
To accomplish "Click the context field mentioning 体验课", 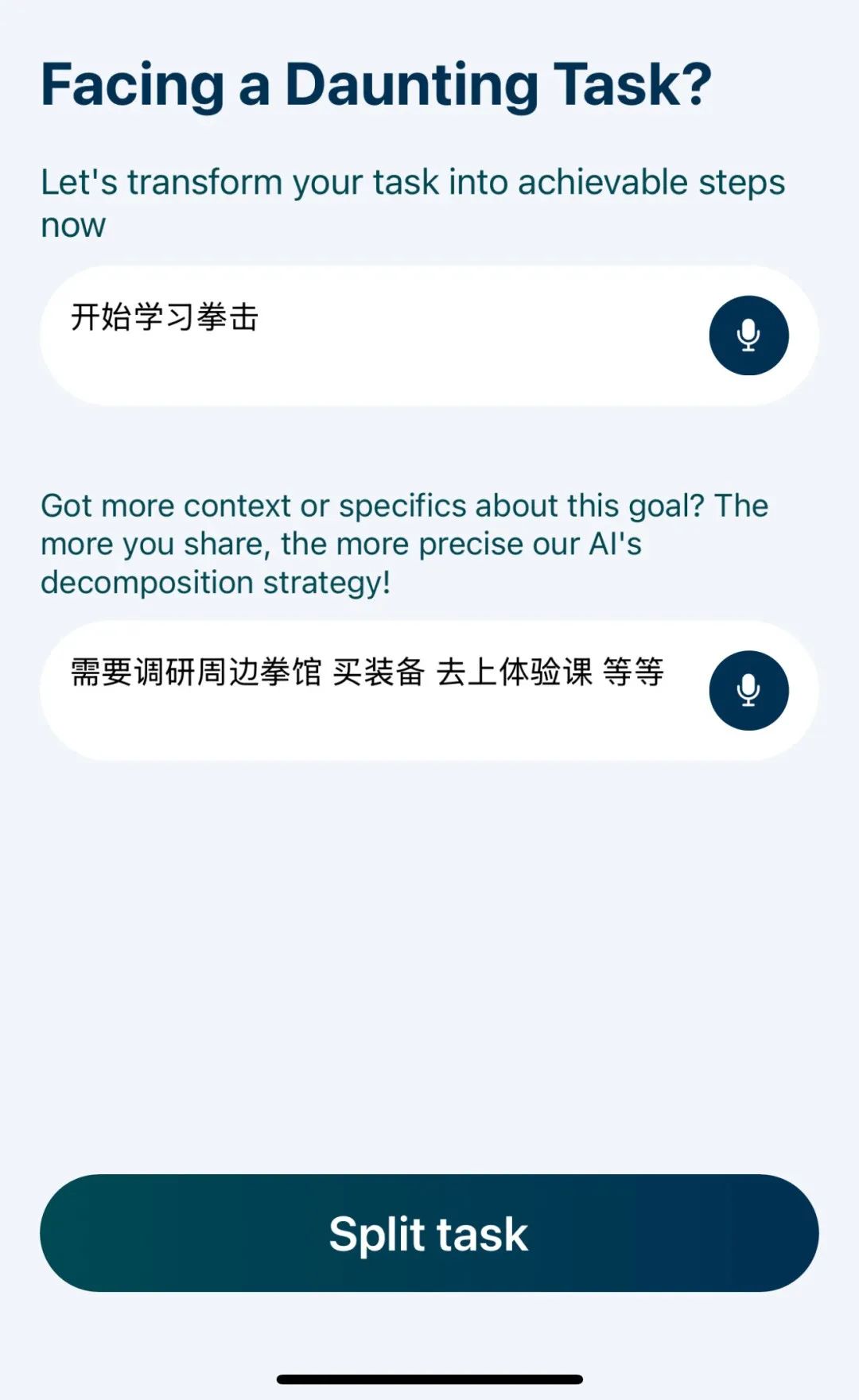I will (358, 690).
